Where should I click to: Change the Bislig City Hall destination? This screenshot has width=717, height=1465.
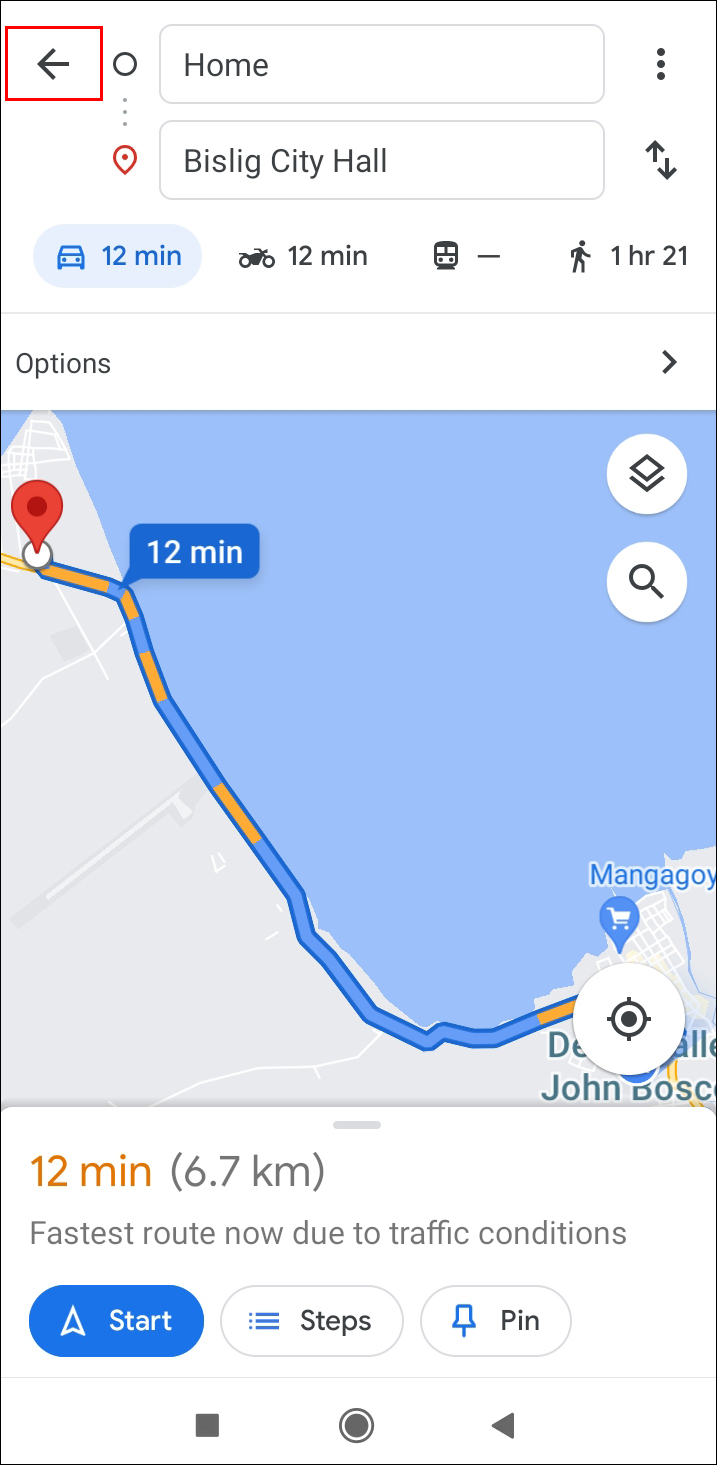pyautogui.click(x=381, y=161)
